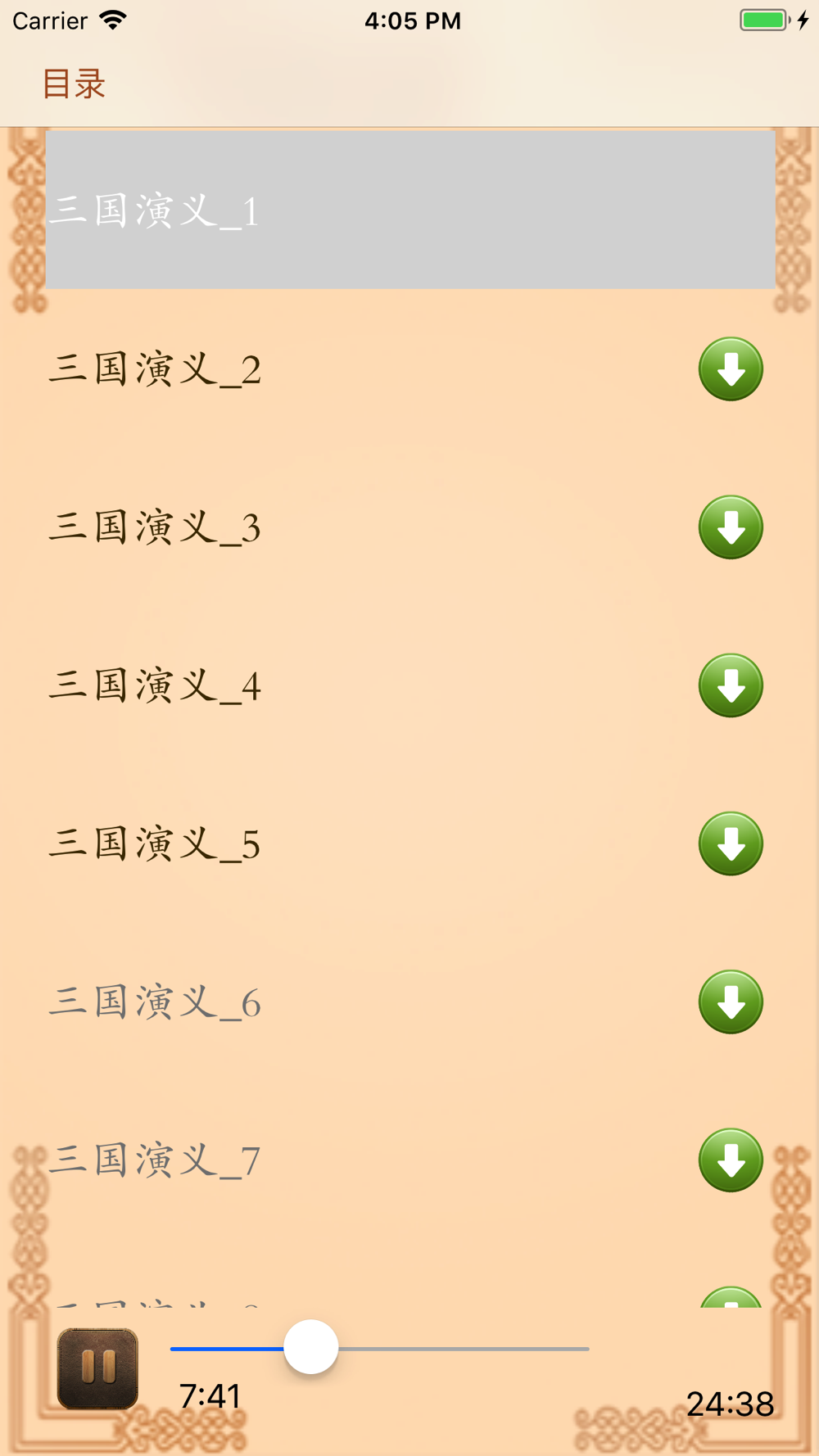Pause the audio playback

97,1368
